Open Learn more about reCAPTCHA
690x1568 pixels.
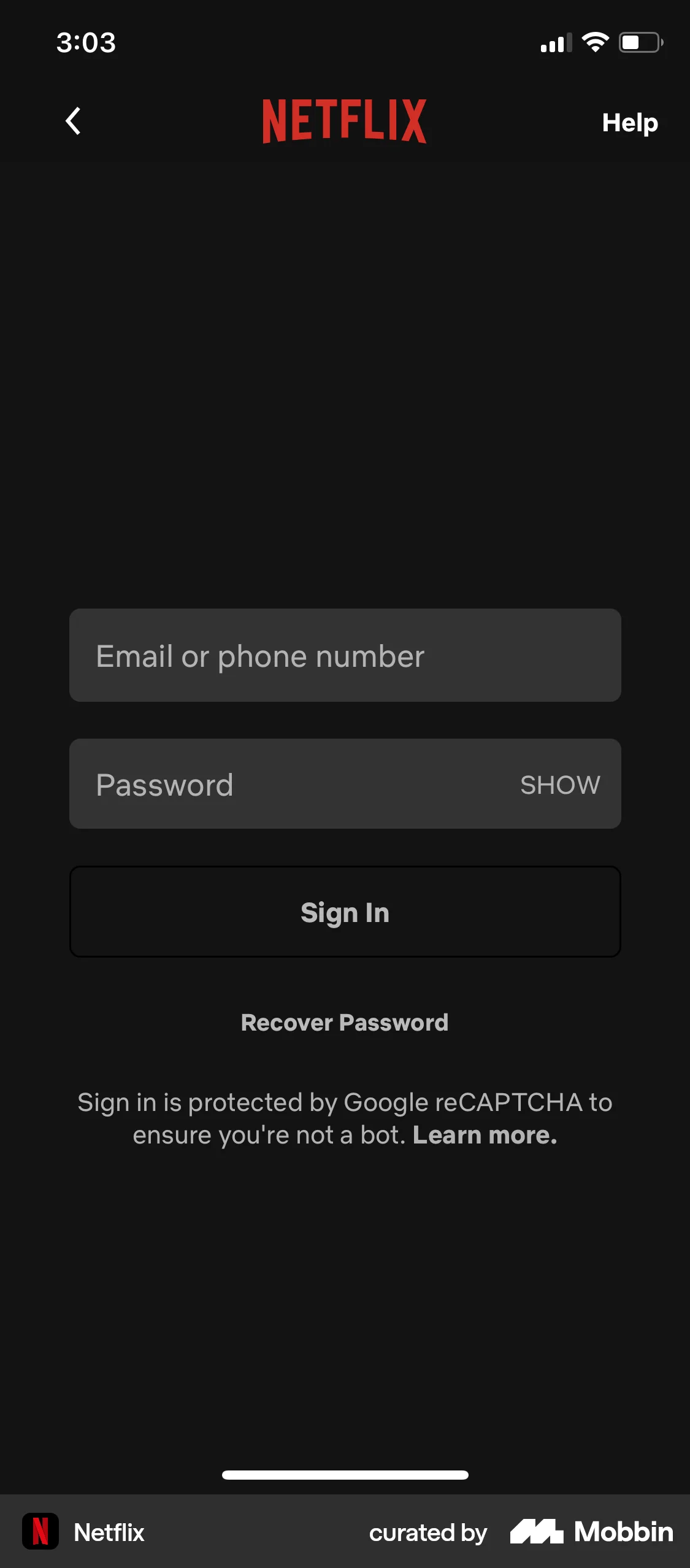click(x=485, y=1134)
